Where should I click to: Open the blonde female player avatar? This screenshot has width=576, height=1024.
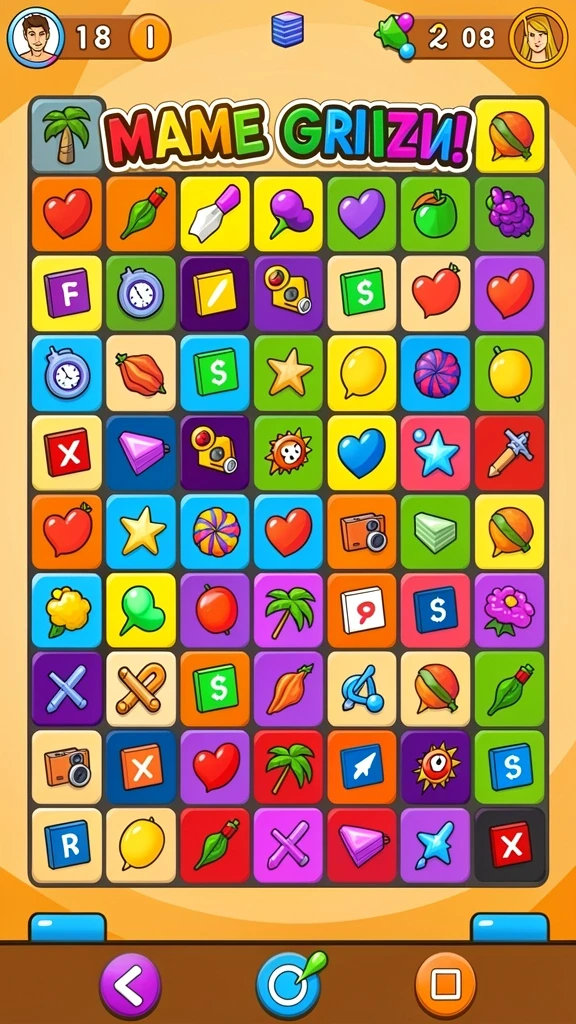539,37
